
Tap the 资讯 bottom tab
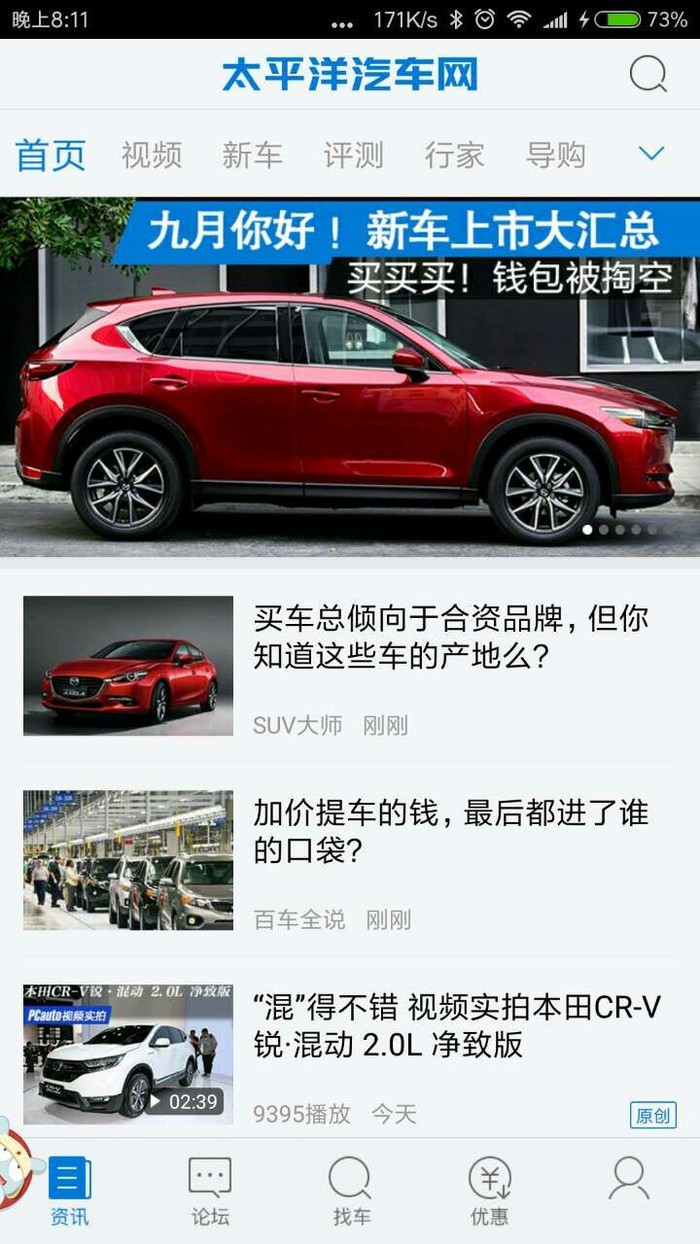click(70, 1190)
